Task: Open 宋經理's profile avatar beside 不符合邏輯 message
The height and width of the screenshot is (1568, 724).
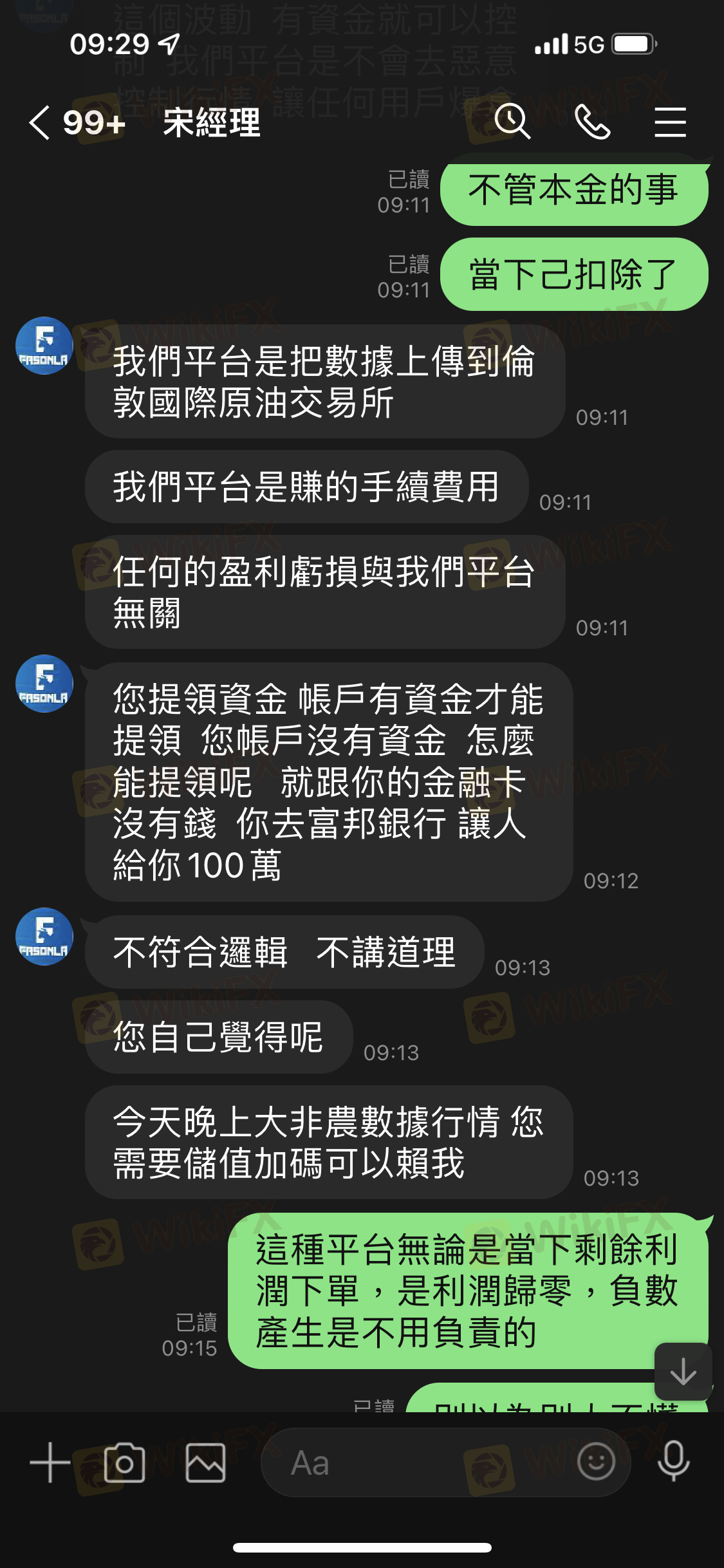Action: (x=44, y=936)
